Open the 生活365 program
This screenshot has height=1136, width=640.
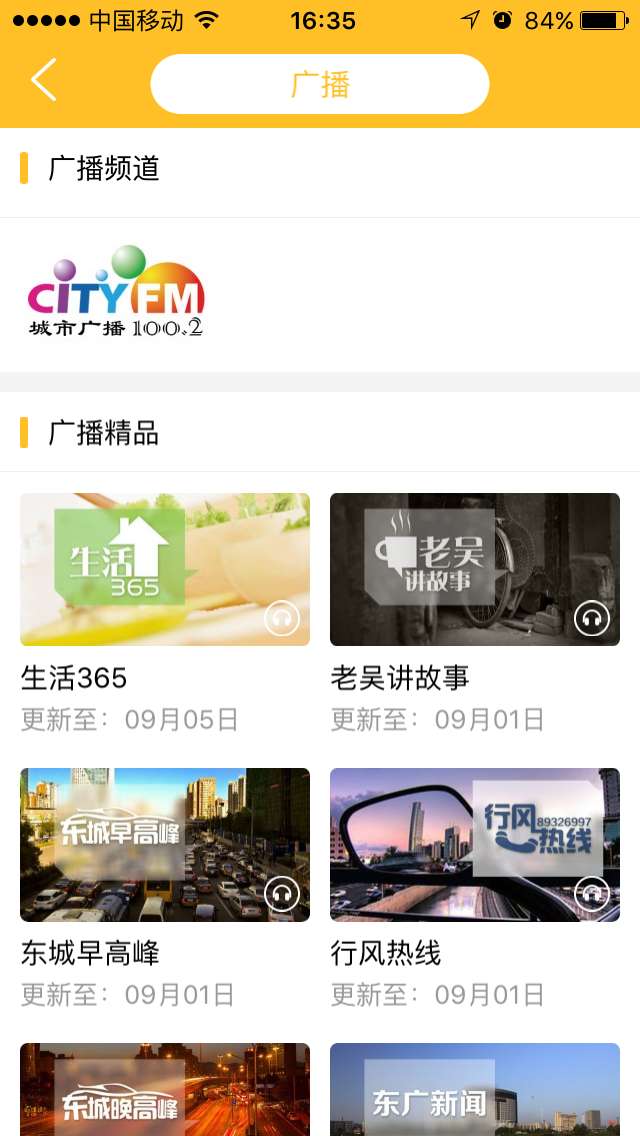point(165,569)
